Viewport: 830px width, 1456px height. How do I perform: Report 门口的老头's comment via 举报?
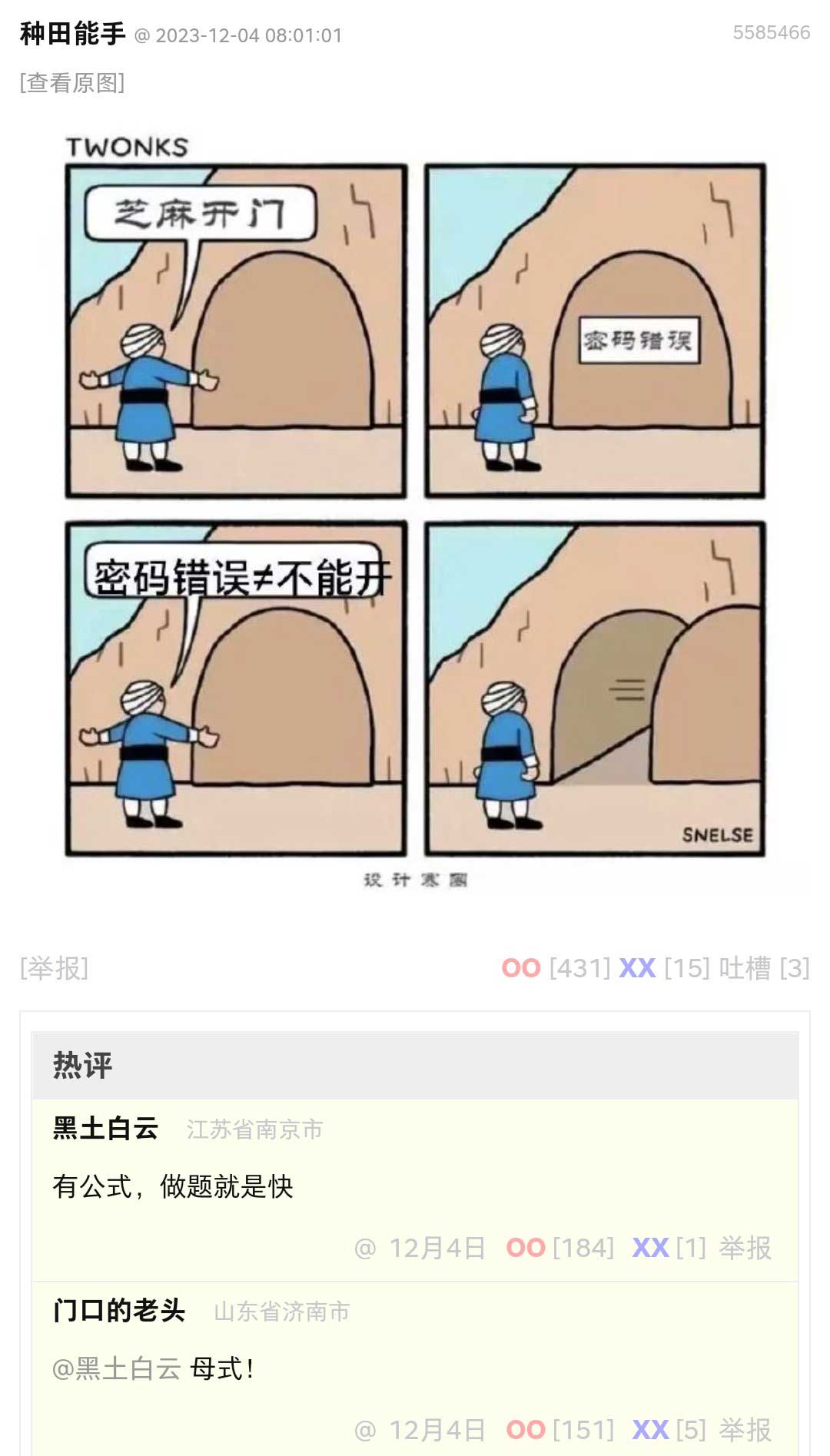(x=745, y=1430)
